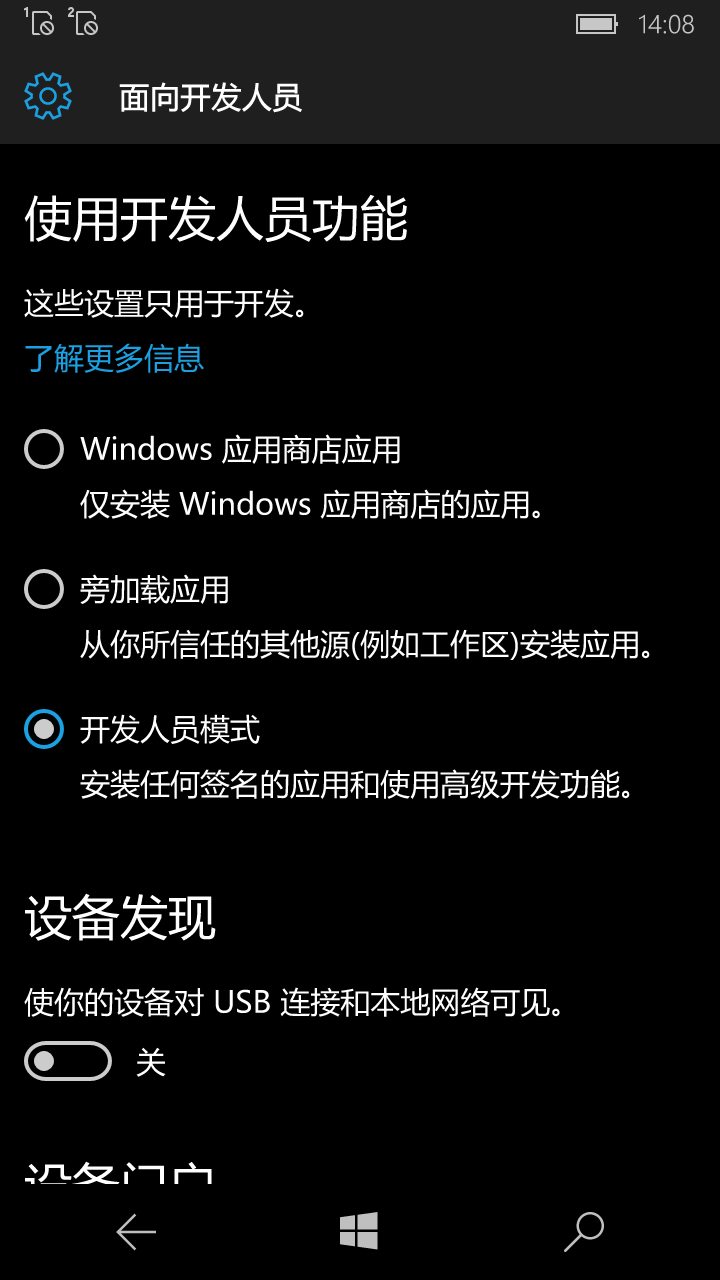The height and width of the screenshot is (1280, 720).
Task: Enable the 设备发现 switch
Action: (68, 1061)
